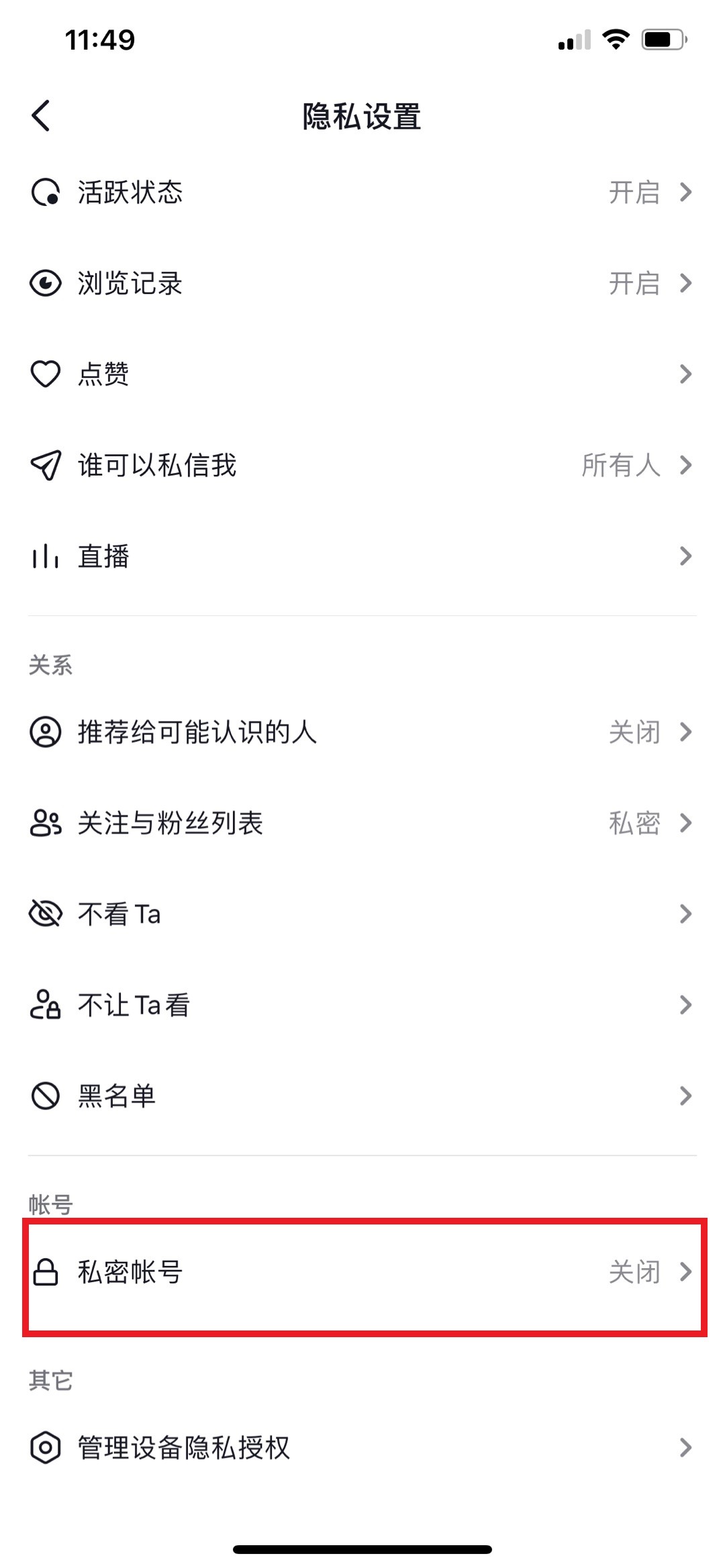Open 私密帐号 setting
Viewport: 725px width, 1568px height.
pyautogui.click(x=362, y=1272)
